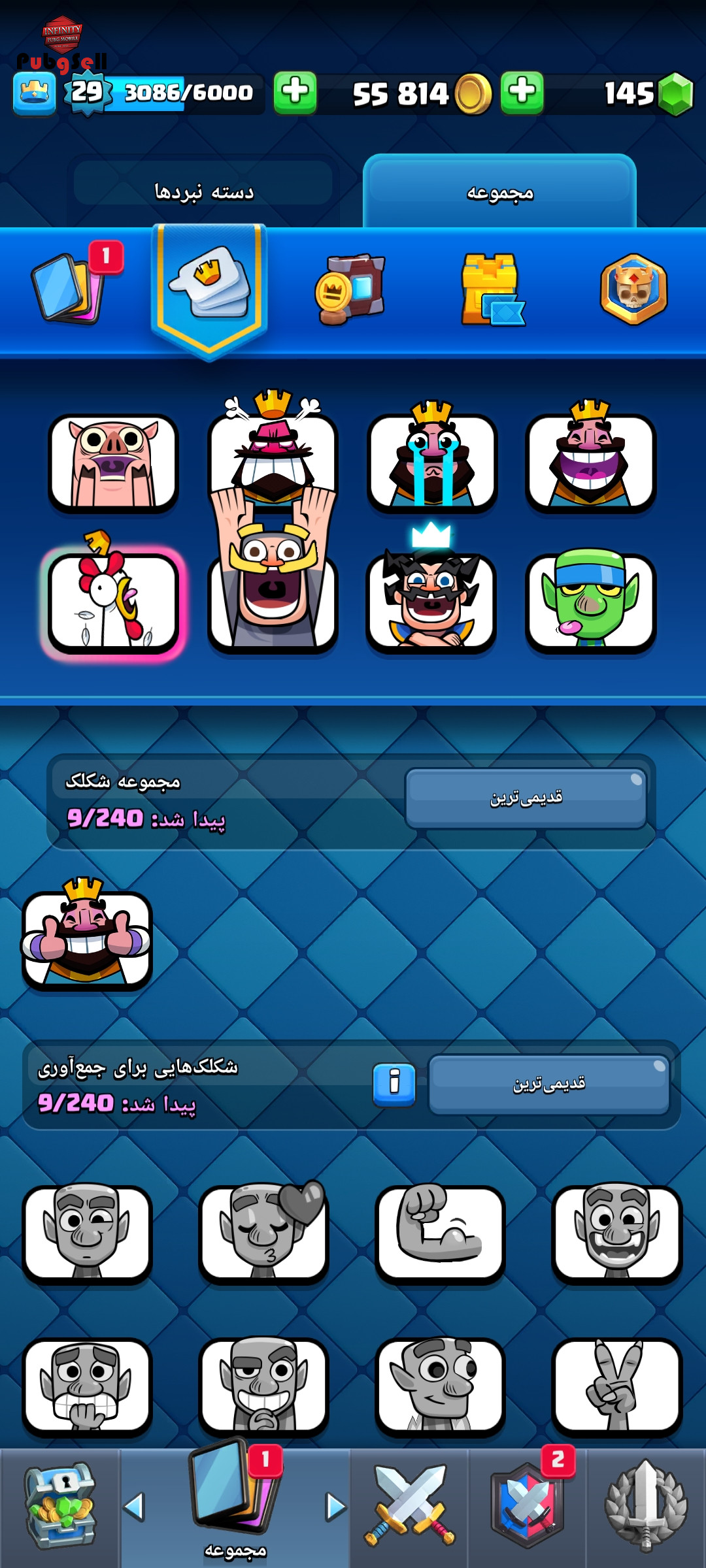Image resolution: width=706 pixels, height=1568 pixels.
Task: Select the crying king emote
Action: (431, 463)
